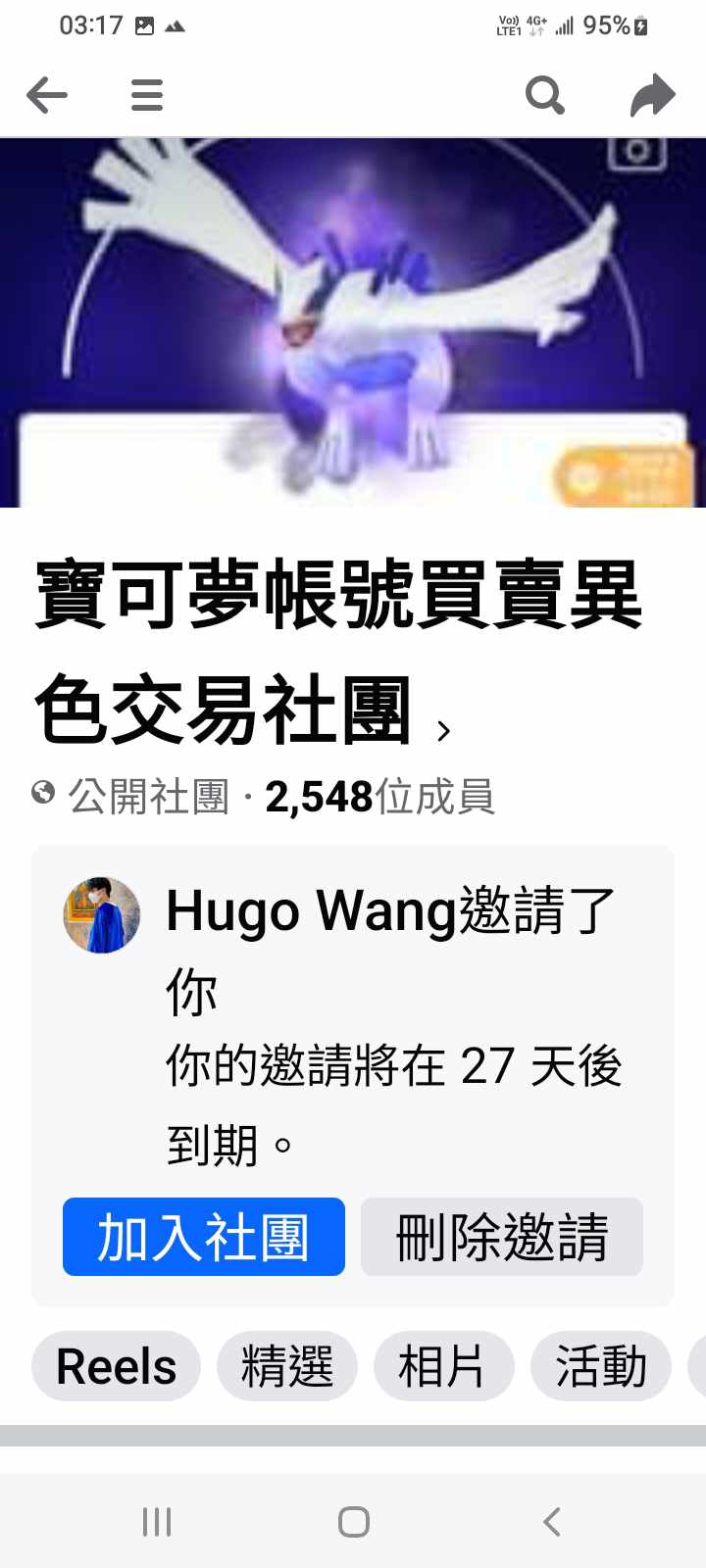The width and height of the screenshot is (706, 1568).
Task: Go to the home screen from the navigation bar
Action: pyautogui.click(x=353, y=1522)
